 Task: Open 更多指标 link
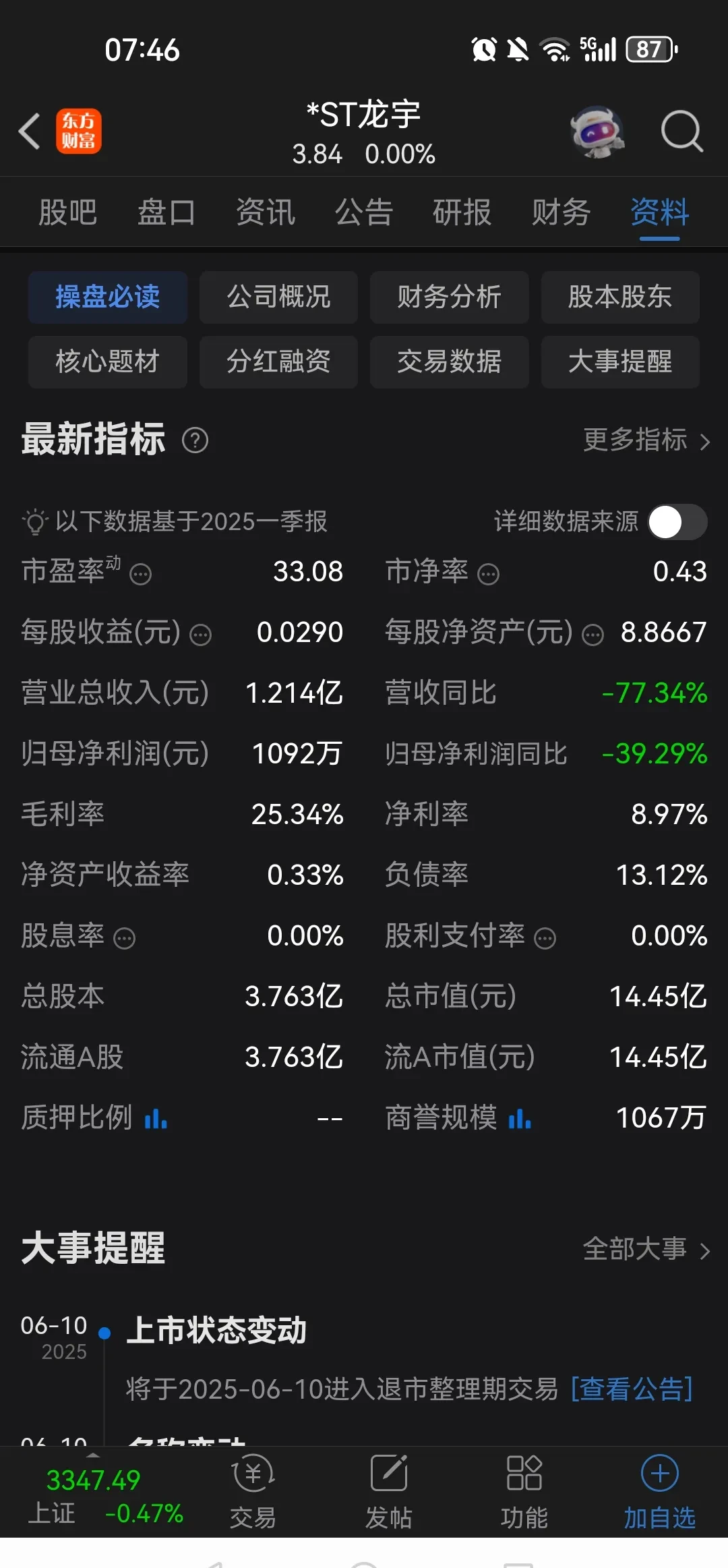tap(646, 440)
